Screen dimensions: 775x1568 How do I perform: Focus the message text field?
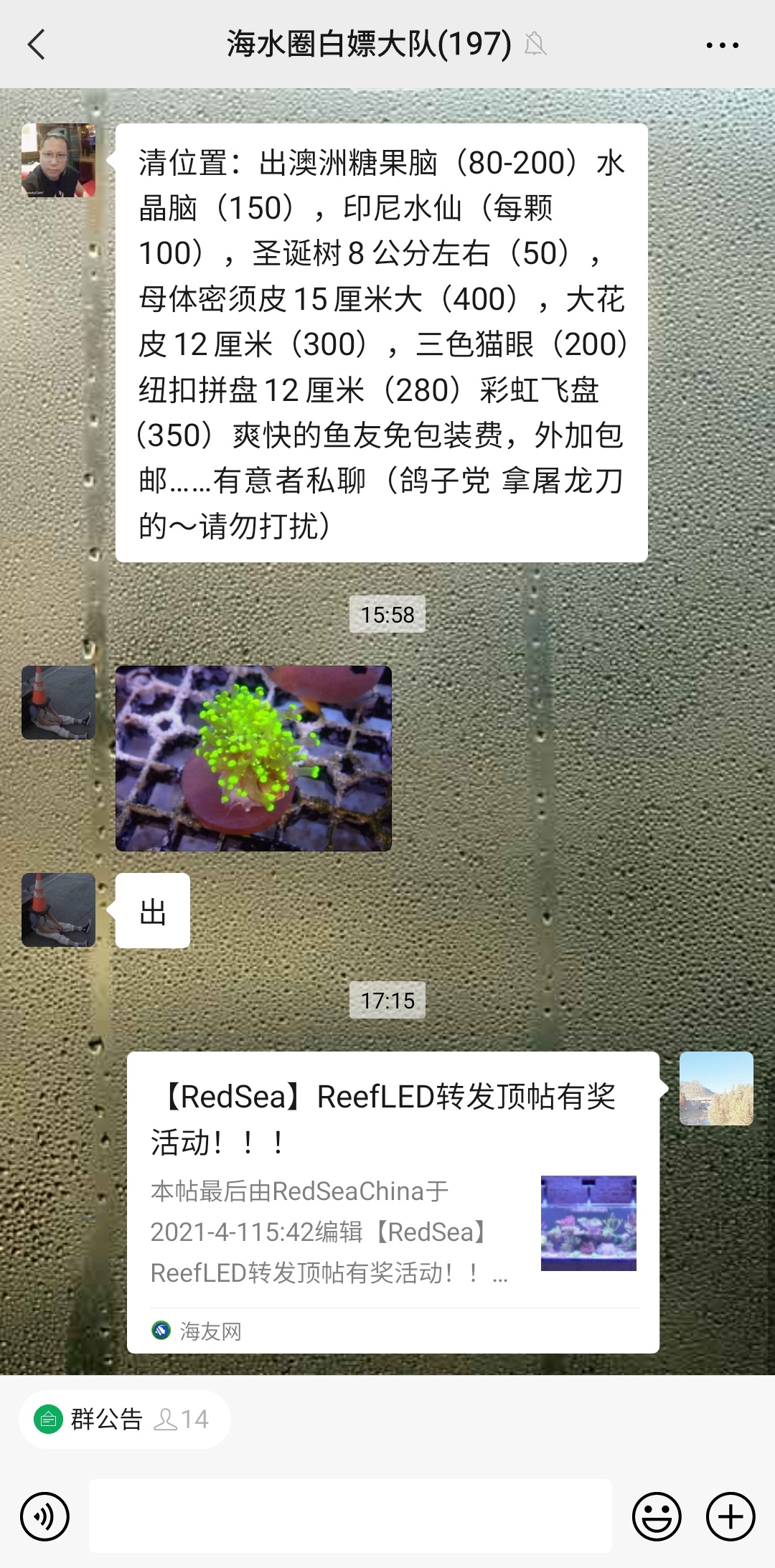(x=350, y=1516)
